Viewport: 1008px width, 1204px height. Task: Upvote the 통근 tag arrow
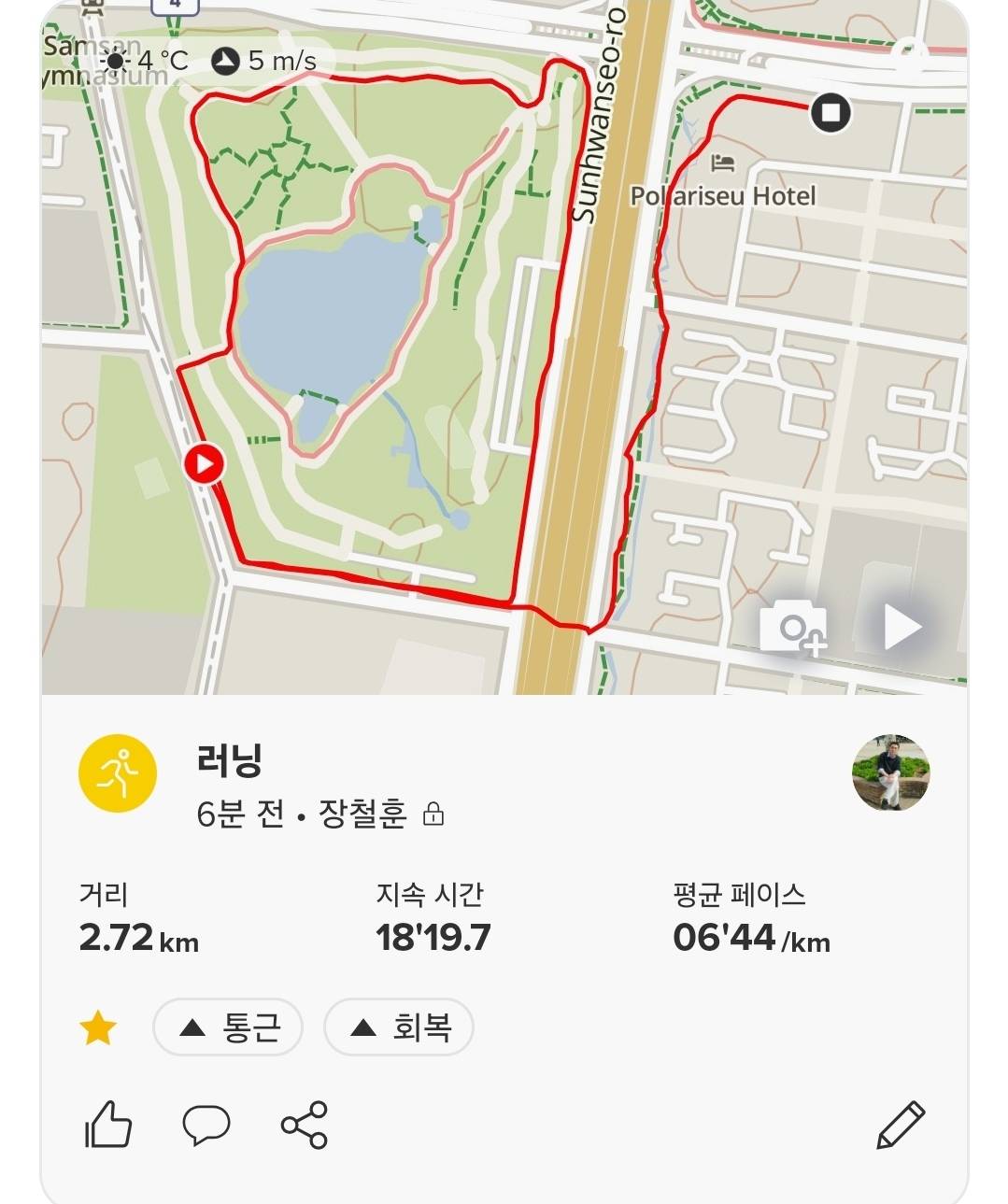pos(192,1027)
